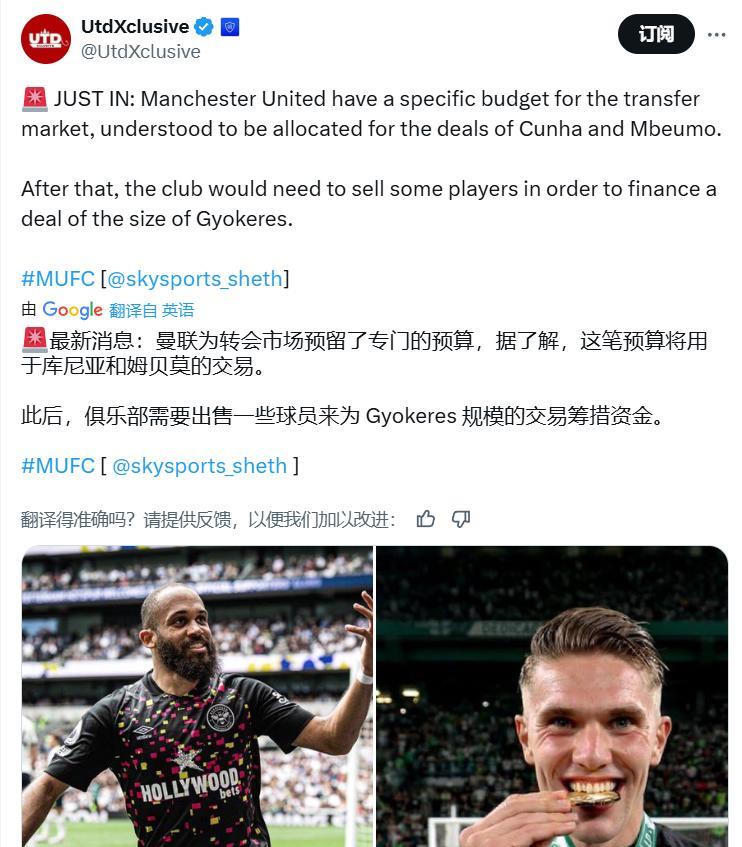Open @skysports_sheth mention in the translation

tap(199, 465)
